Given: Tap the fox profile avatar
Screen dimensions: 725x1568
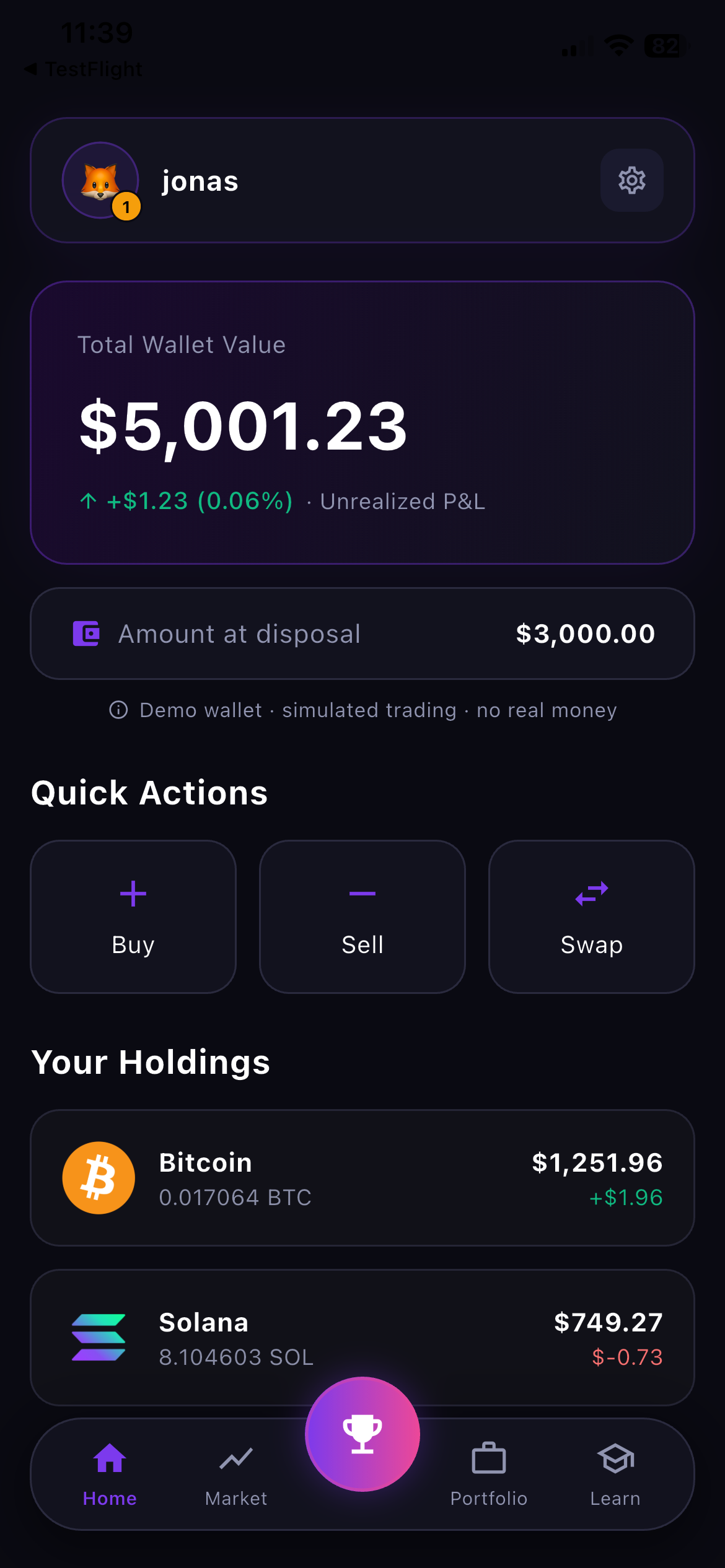Looking at the screenshot, I should [100, 180].
